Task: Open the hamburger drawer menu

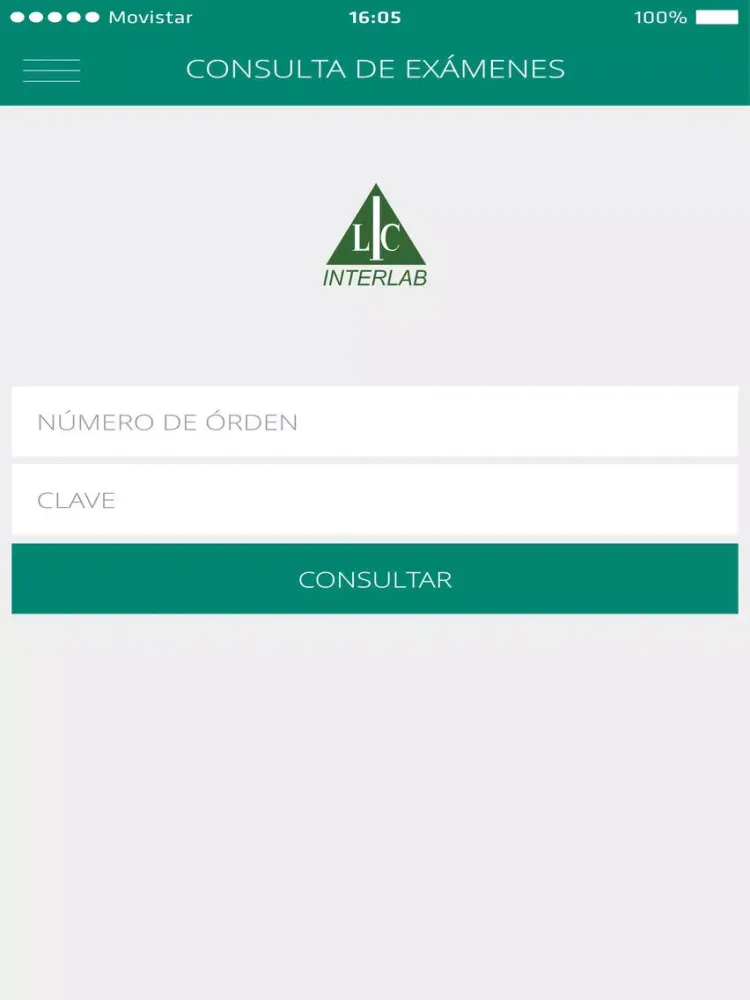Action: [x=51, y=70]
